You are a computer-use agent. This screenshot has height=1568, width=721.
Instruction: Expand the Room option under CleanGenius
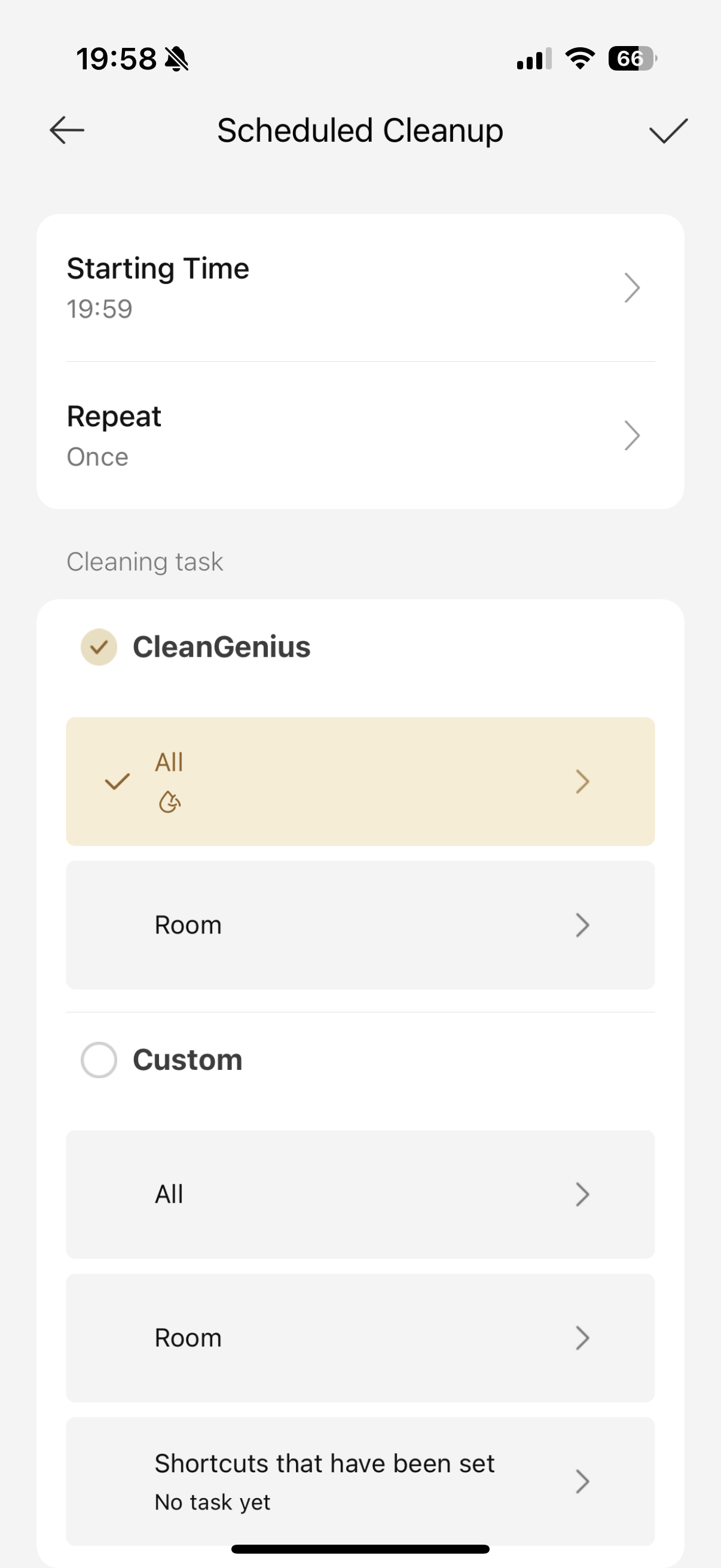360,925
